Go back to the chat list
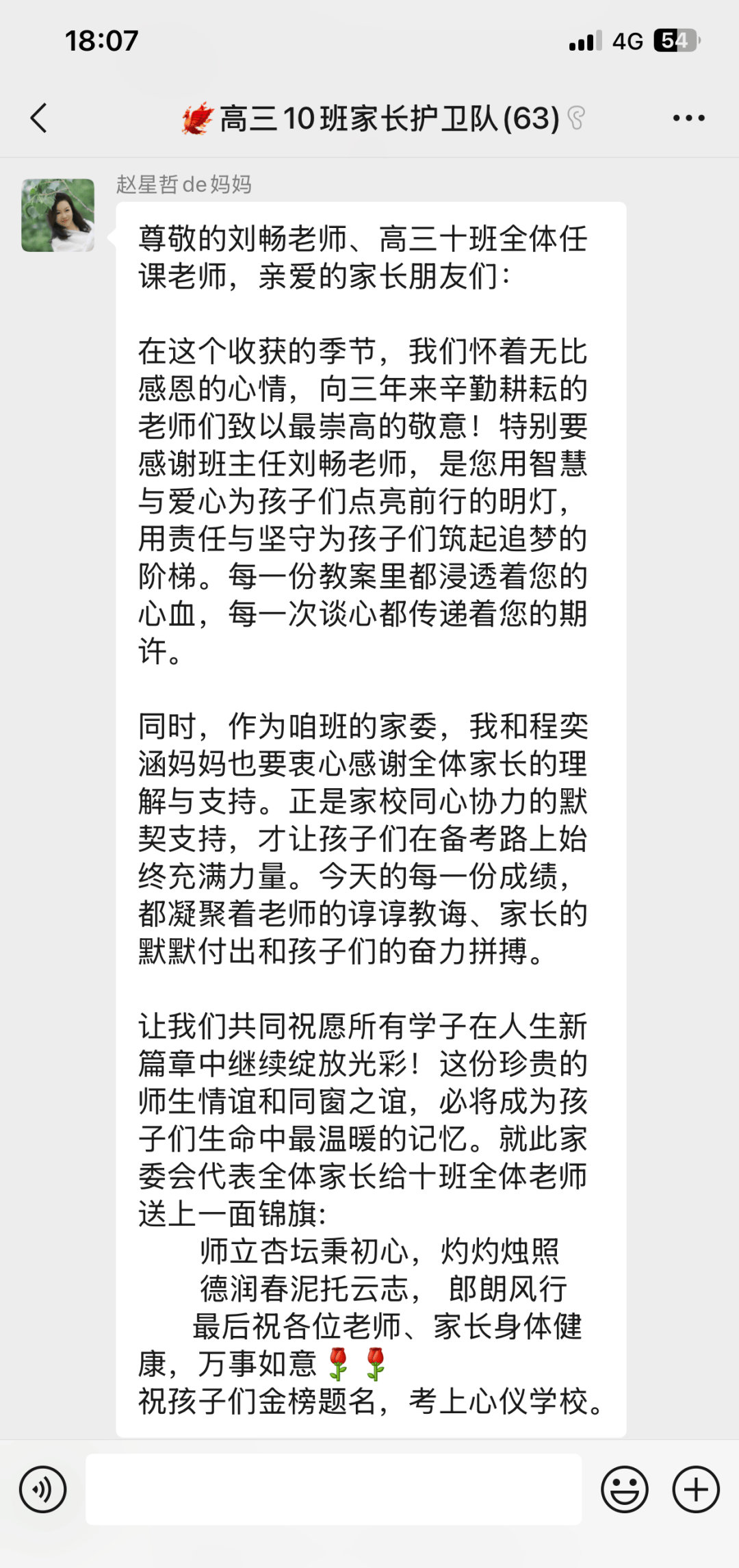 40,118
